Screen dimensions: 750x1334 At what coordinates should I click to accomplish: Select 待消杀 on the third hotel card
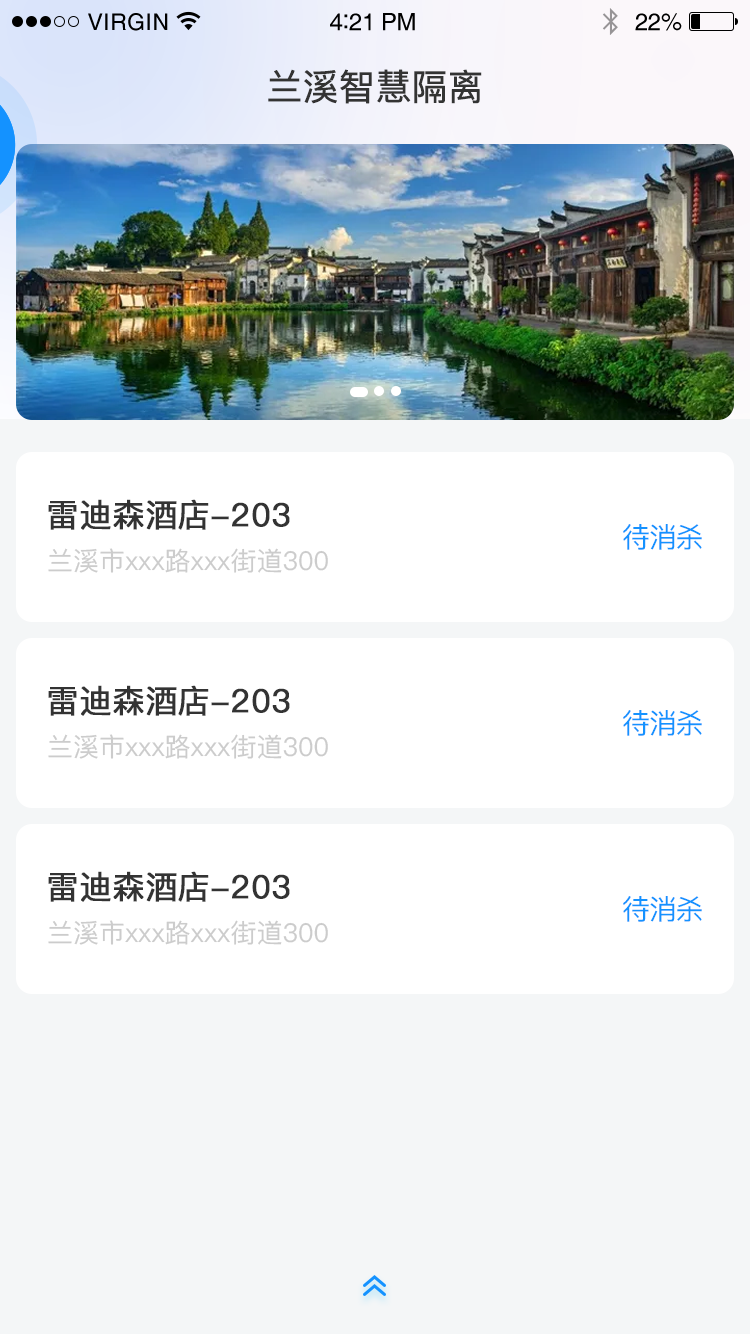click(x=663, y=909)
